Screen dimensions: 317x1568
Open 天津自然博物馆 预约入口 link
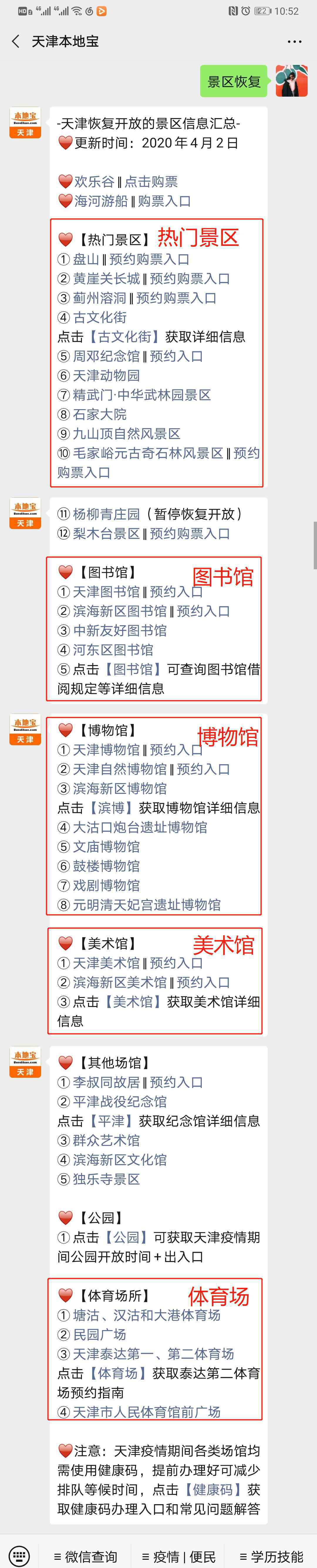203,769
